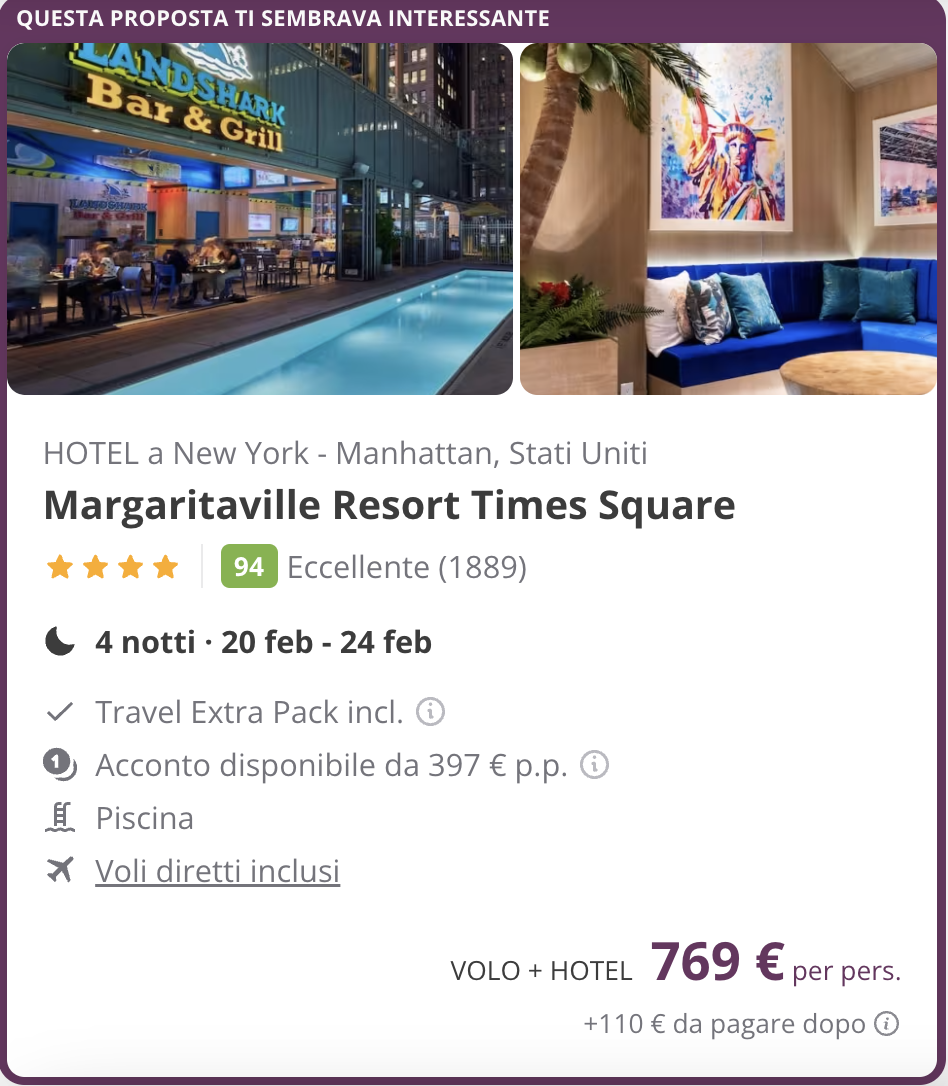Viewport: 948px width, 1086px height.
Task: Show info about Travel Extra Pack
Action: tap(430, 712)
